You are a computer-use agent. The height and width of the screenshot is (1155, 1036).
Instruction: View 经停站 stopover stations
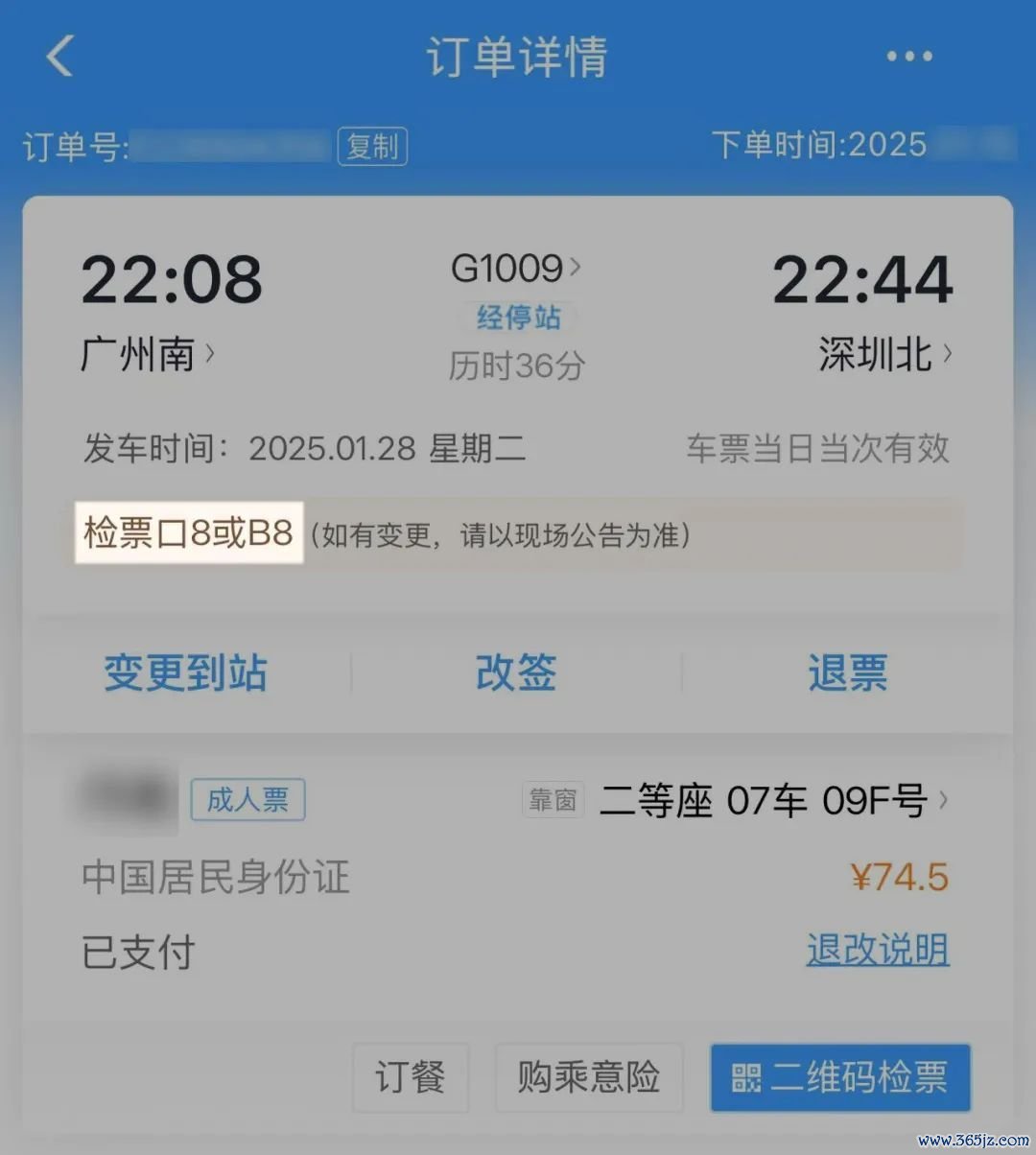pos(518,318)
